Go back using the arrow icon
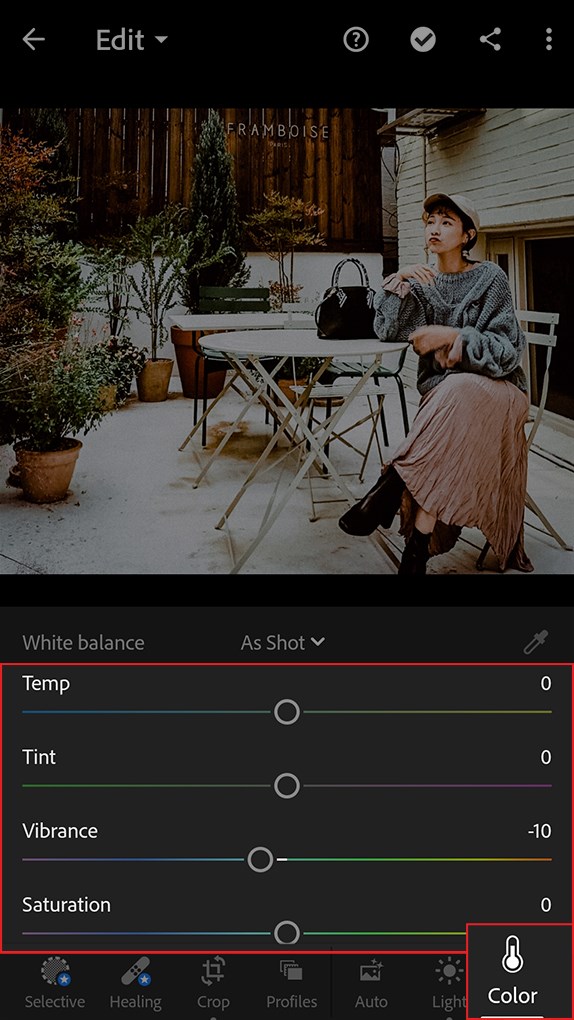 (x=33, y=40)
